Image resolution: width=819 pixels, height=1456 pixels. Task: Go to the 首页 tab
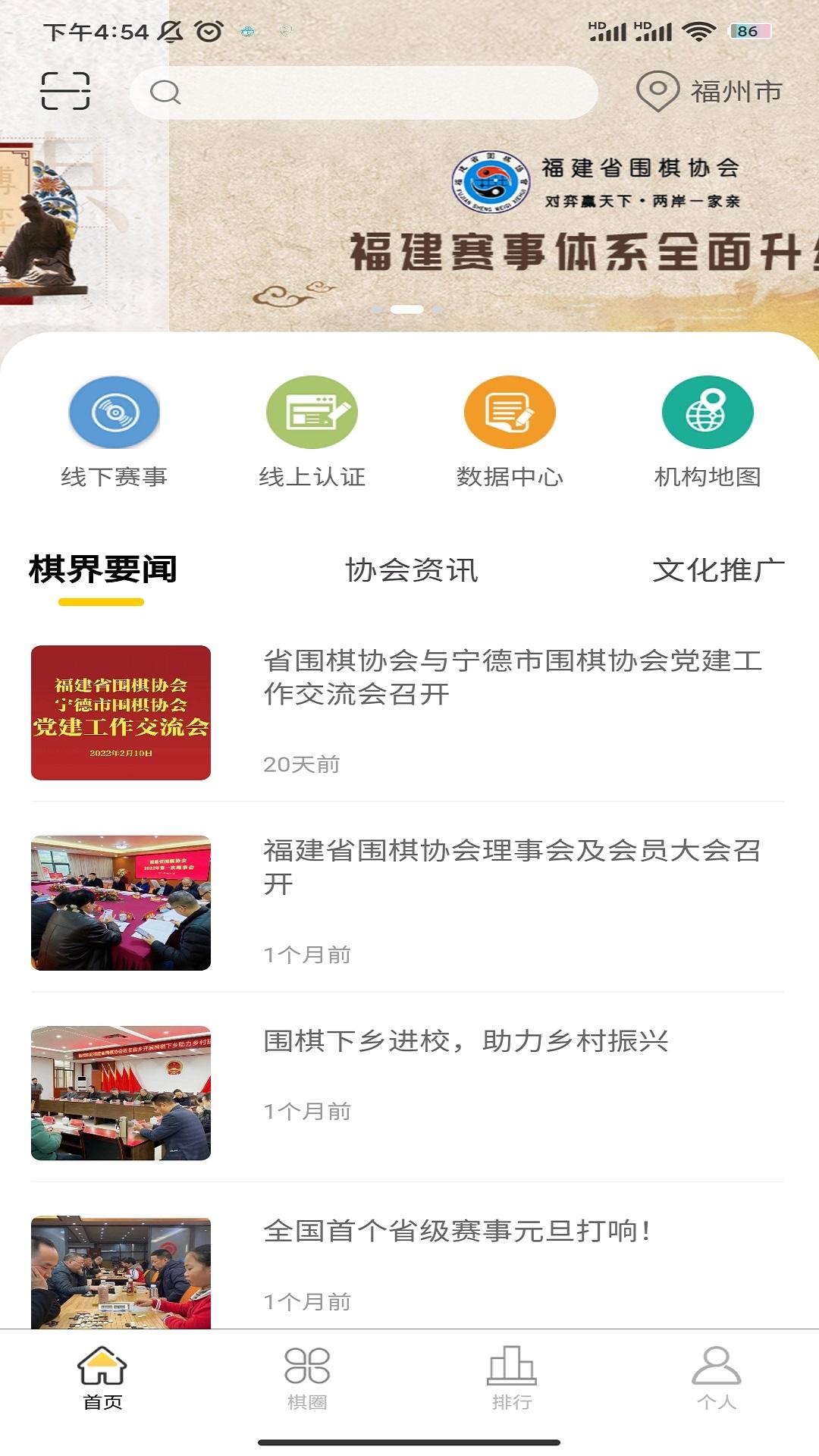[x=102, y=1377]
